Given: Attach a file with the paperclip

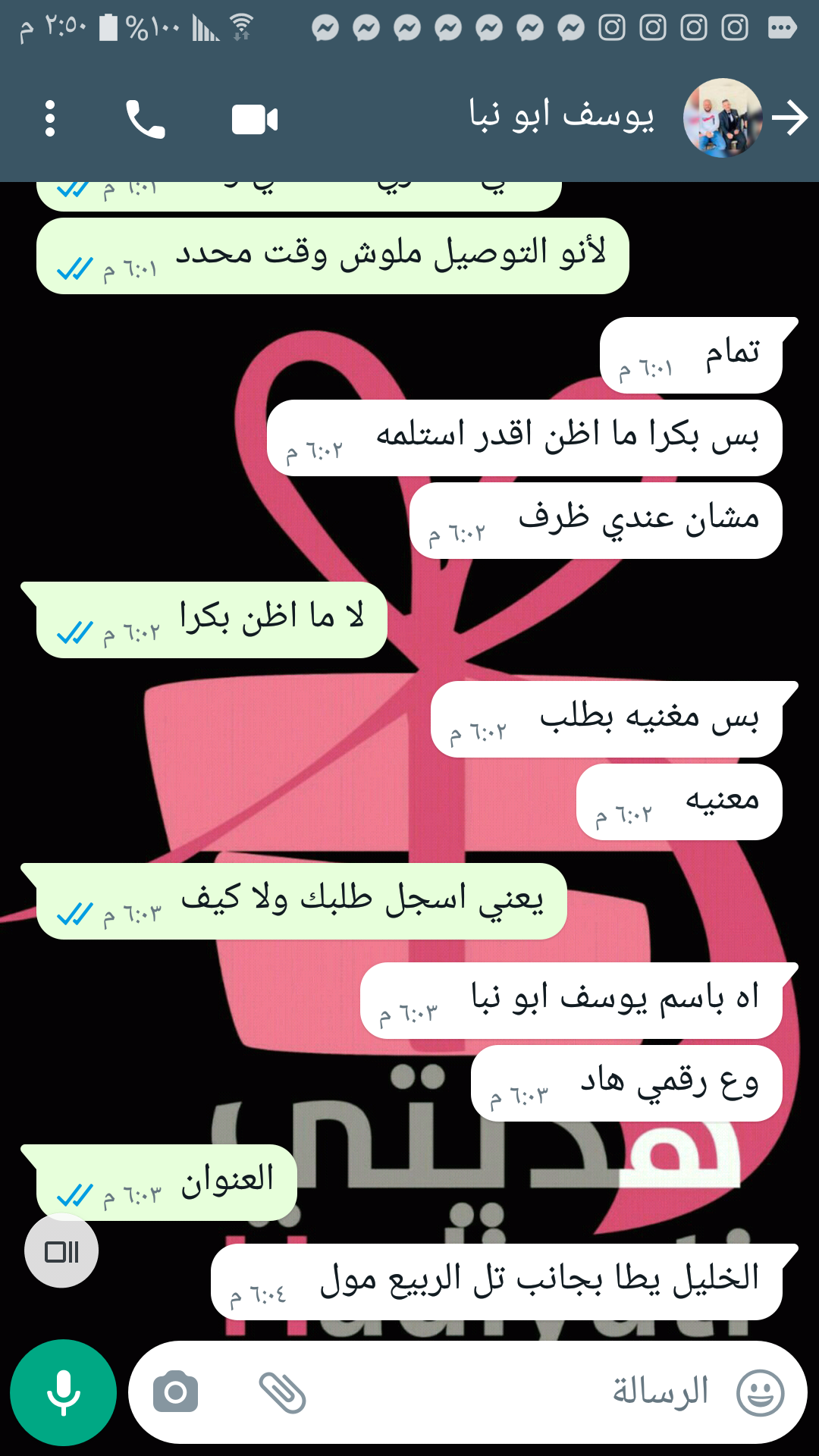Looking at the screenshot, I should point(282,1392).
